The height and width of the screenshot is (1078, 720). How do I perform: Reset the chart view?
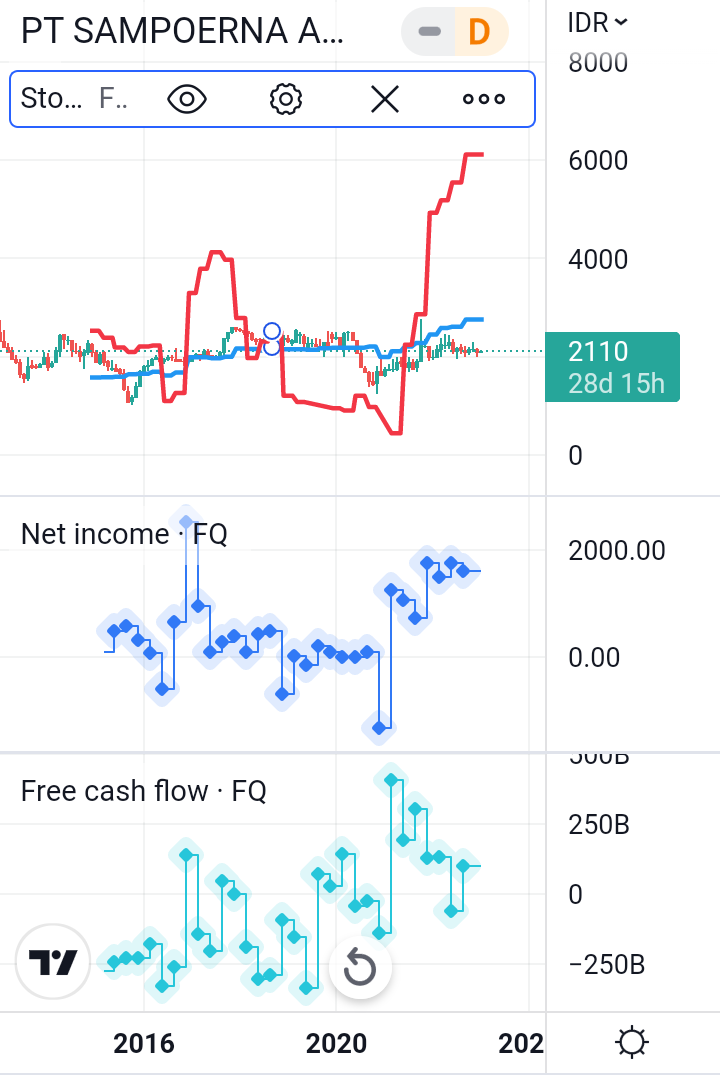pos(359,967)
